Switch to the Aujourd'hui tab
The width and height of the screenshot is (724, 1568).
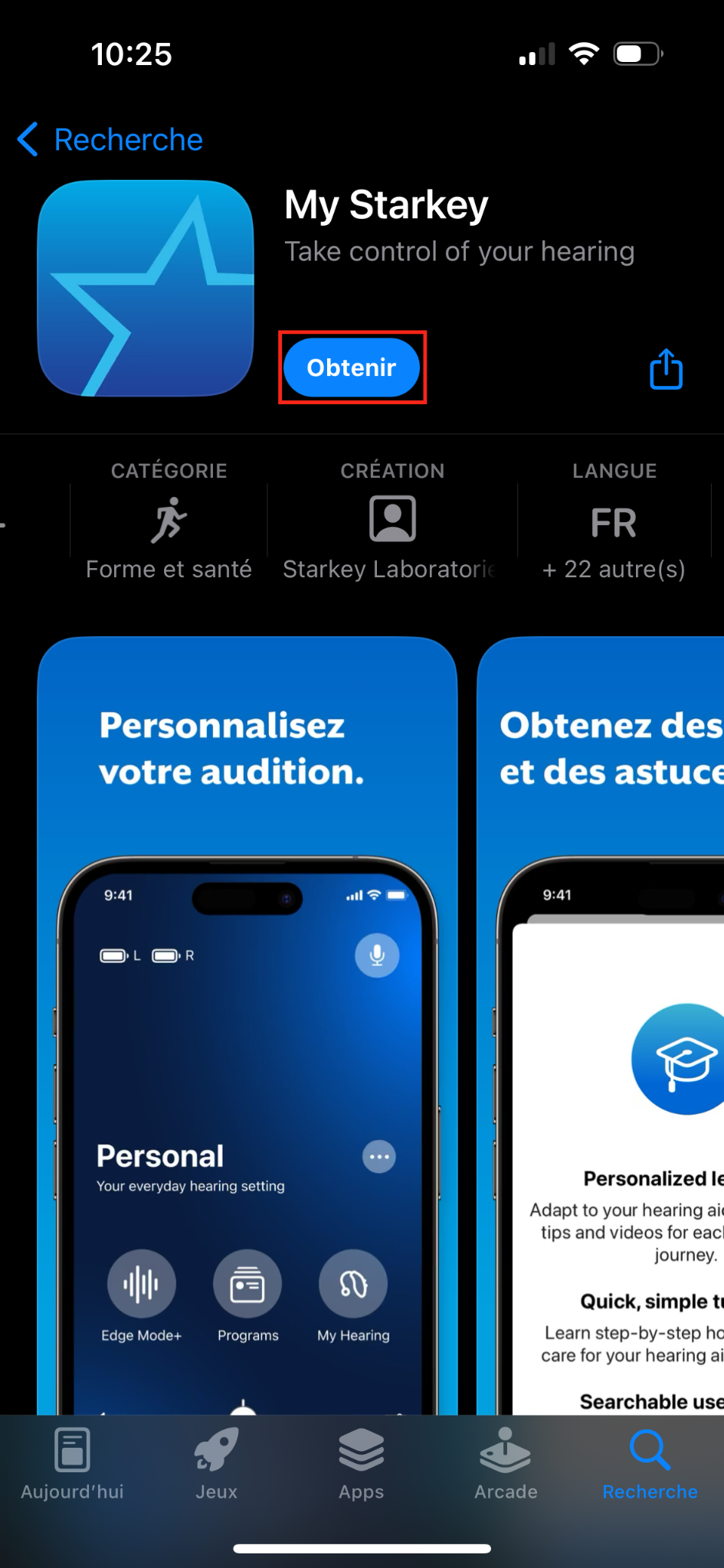[73, 1464]
